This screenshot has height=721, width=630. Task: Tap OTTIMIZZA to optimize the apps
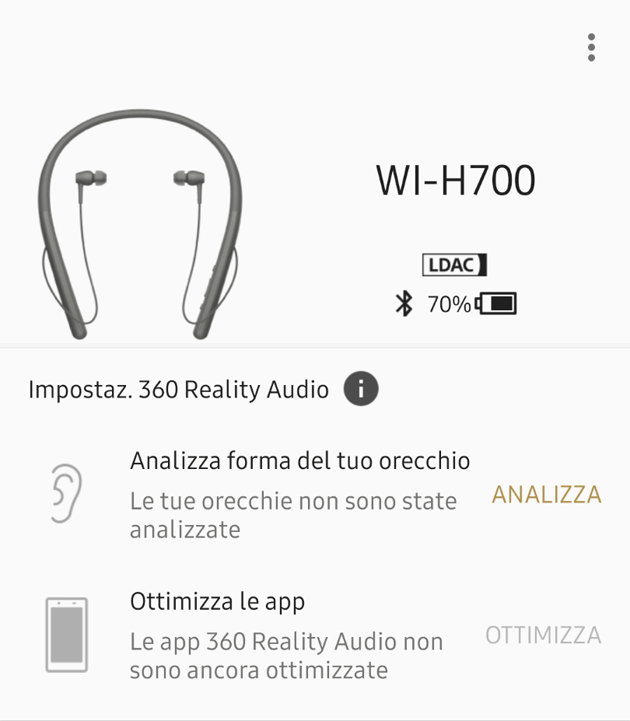543,635
